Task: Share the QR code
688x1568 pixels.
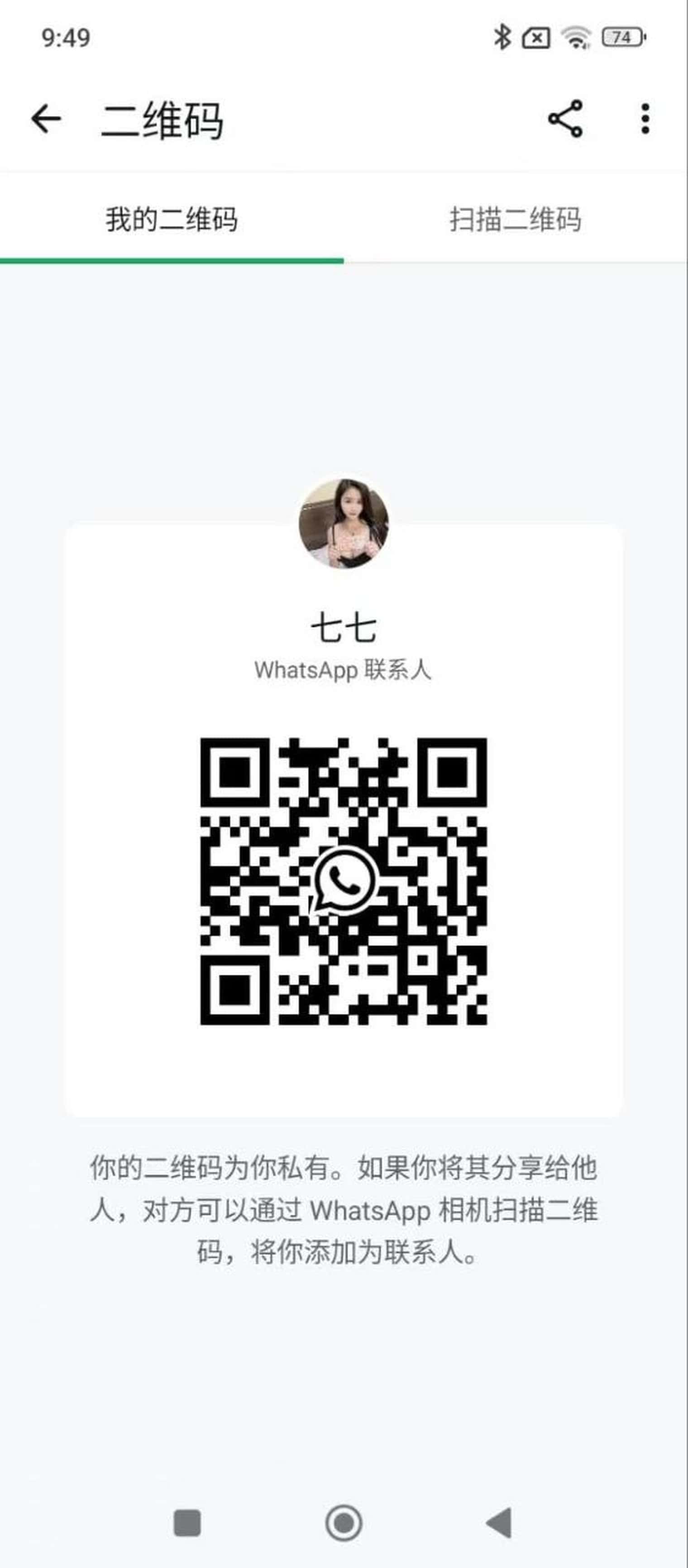Action: click(565, 119)
